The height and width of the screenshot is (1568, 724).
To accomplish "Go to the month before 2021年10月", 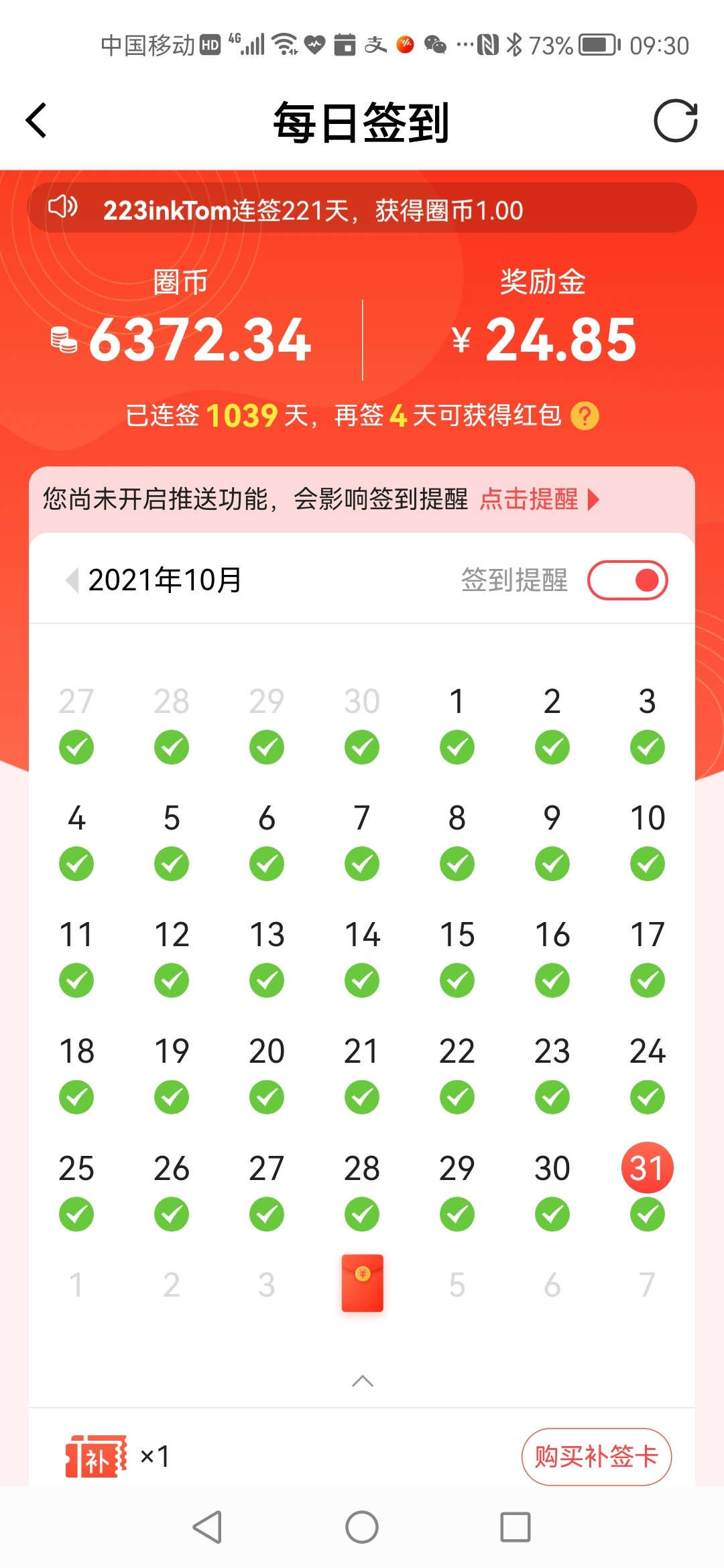I will 72,580.
